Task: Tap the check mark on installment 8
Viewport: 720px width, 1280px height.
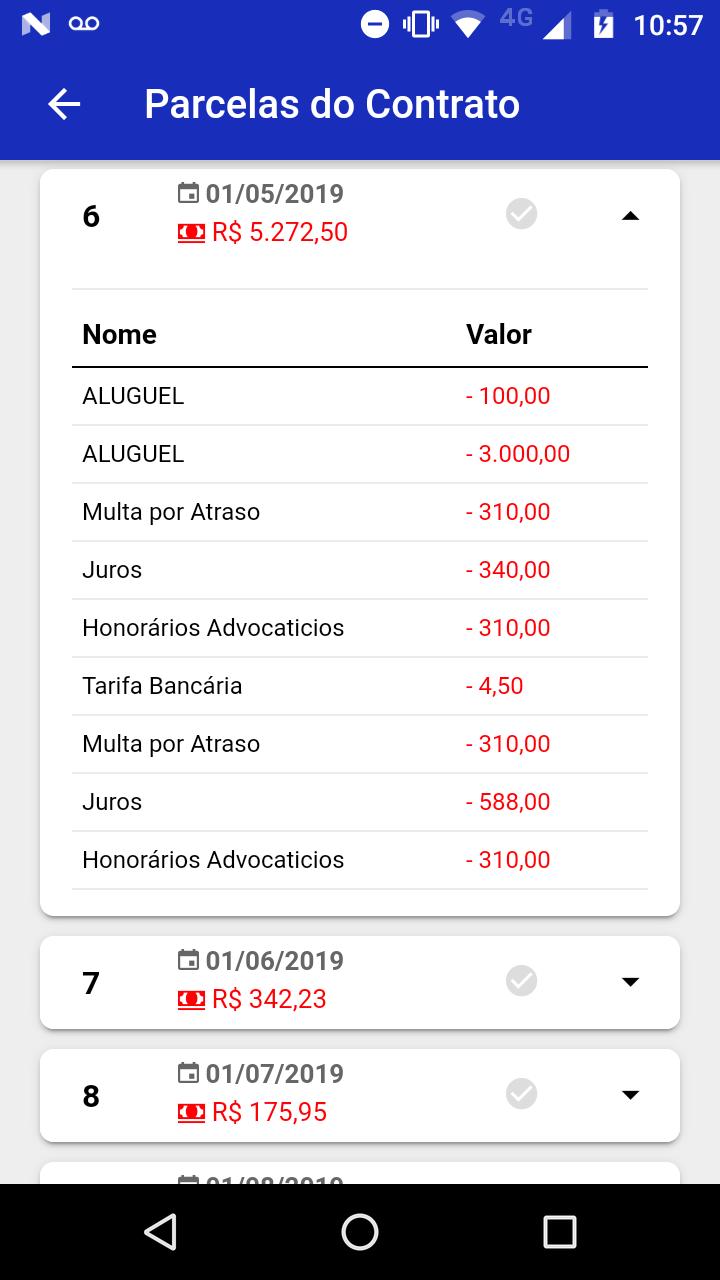Action: [521, 1093]
